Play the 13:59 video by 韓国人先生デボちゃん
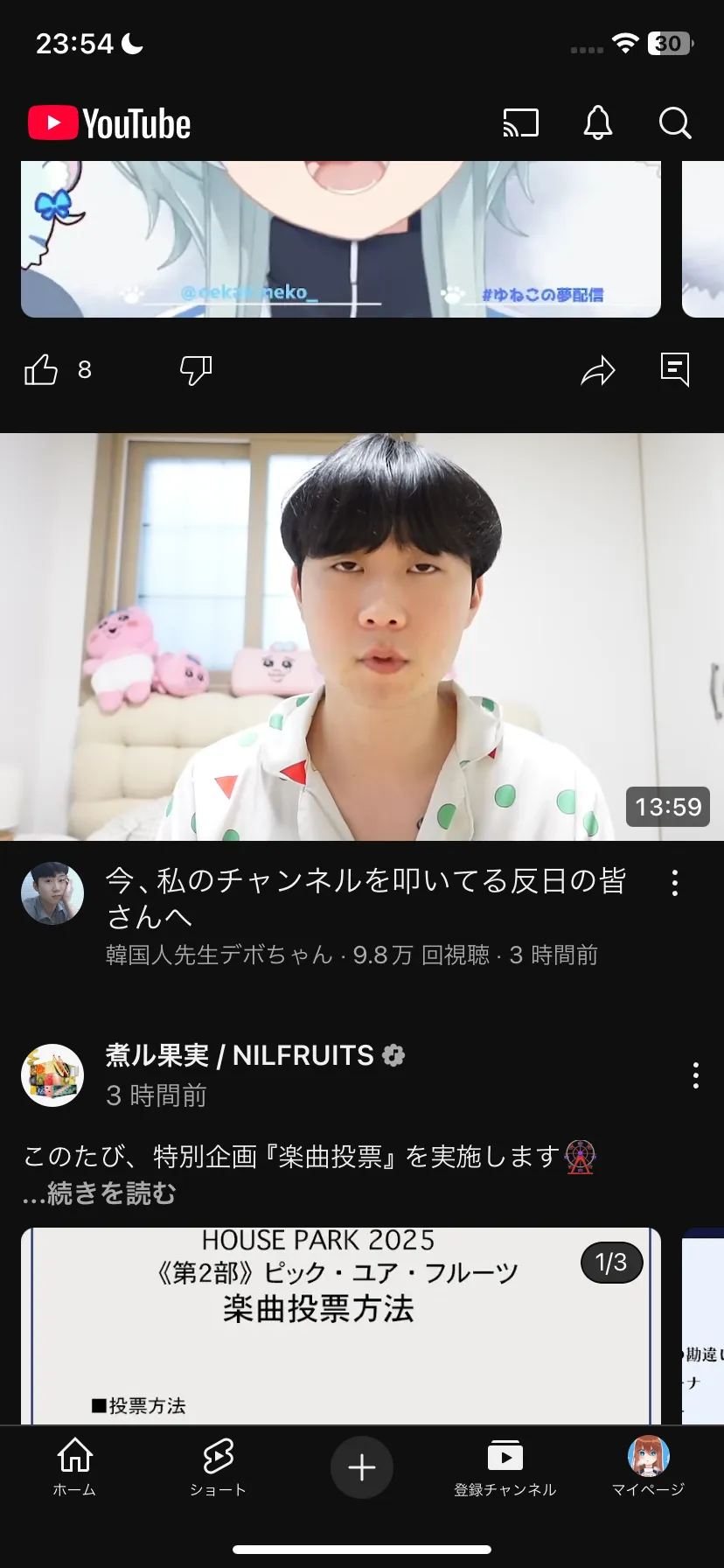724x1568 pixels. pos(362,637)
